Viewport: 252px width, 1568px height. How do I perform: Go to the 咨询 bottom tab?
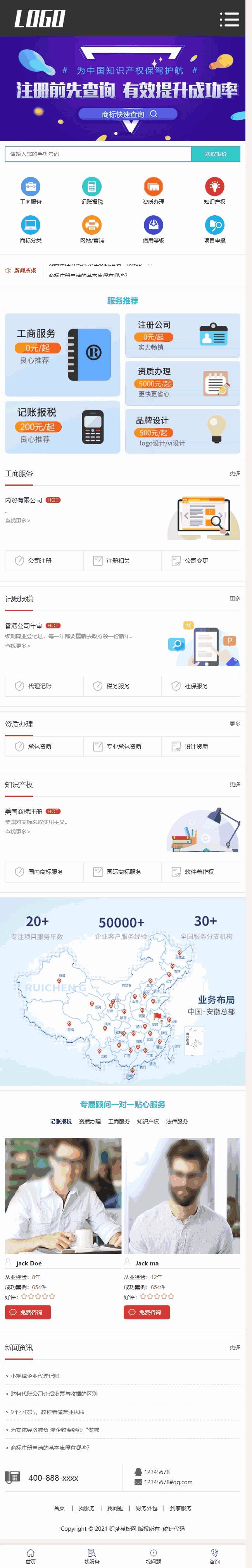pyautogui.click(x=214, y=1556)
